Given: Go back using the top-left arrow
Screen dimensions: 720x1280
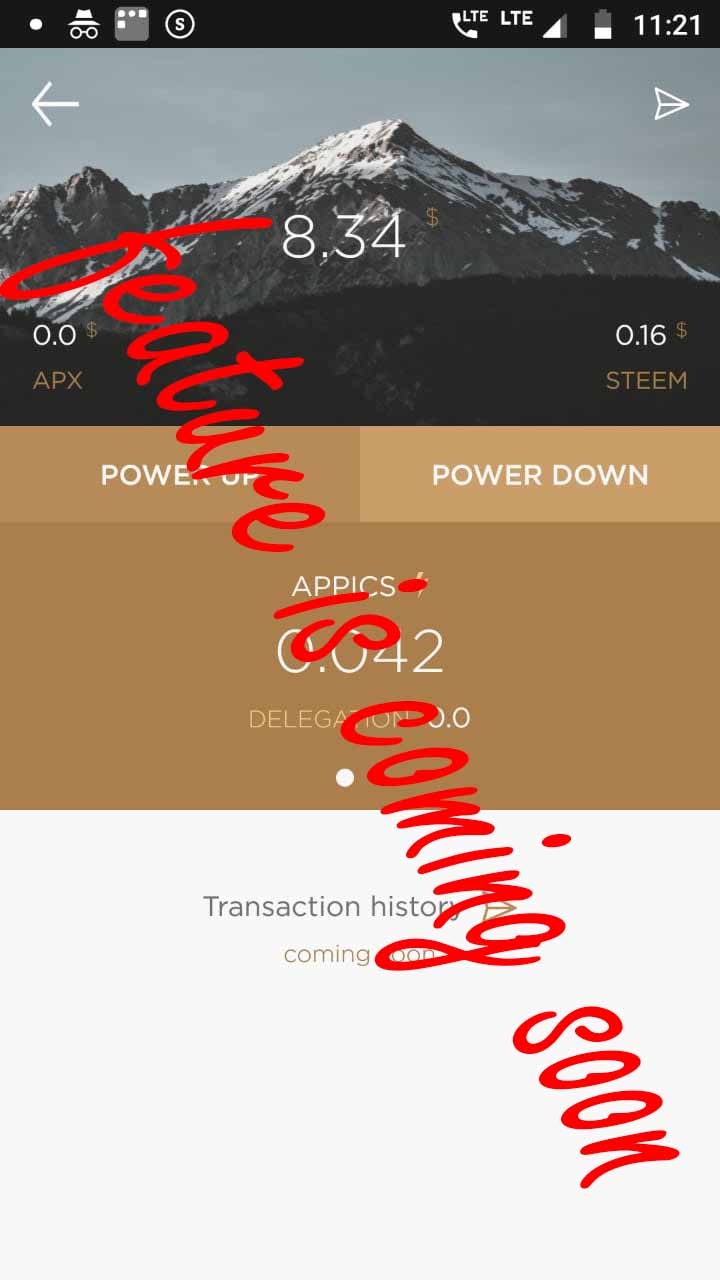Looking at the screenshot, I should pos(55,105).
